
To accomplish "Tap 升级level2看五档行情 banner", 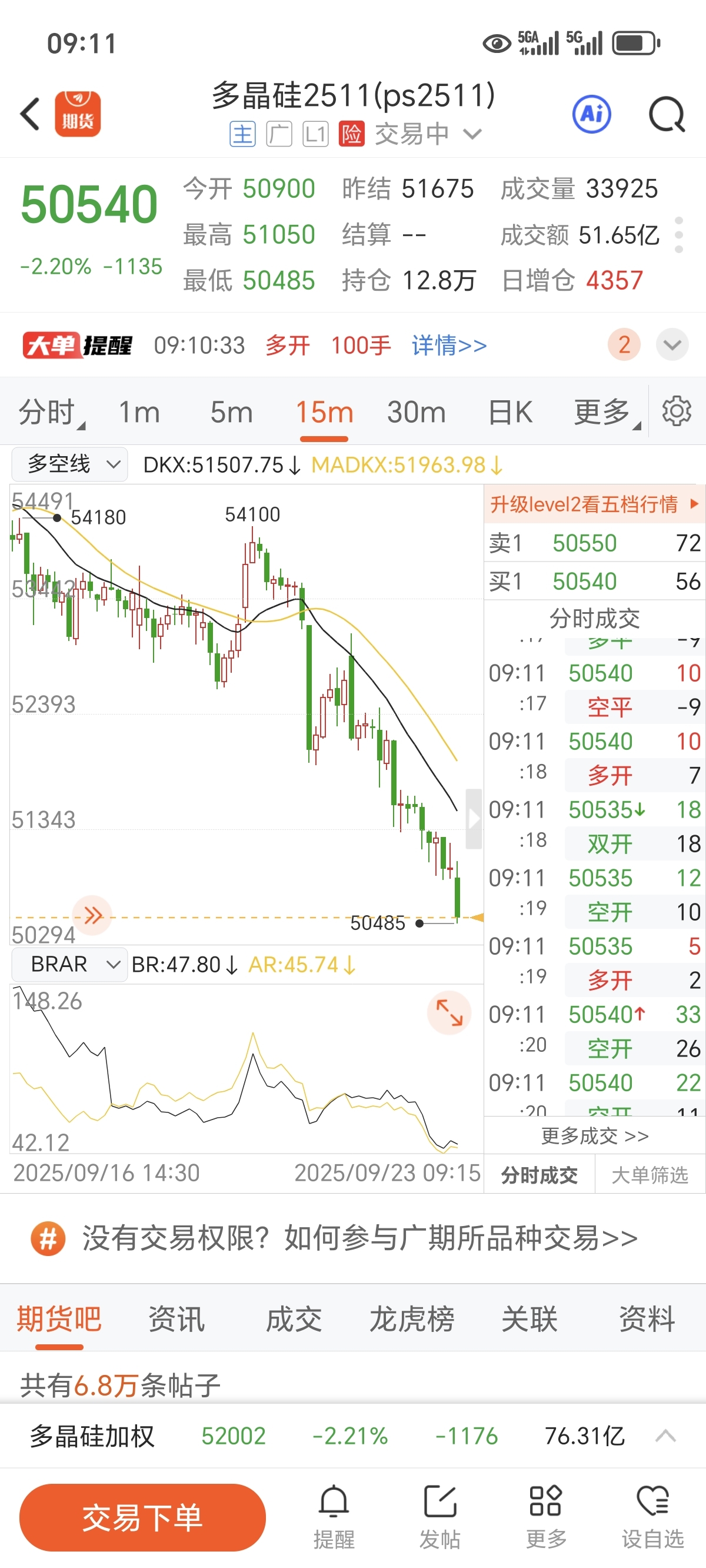I will point(595,504).
